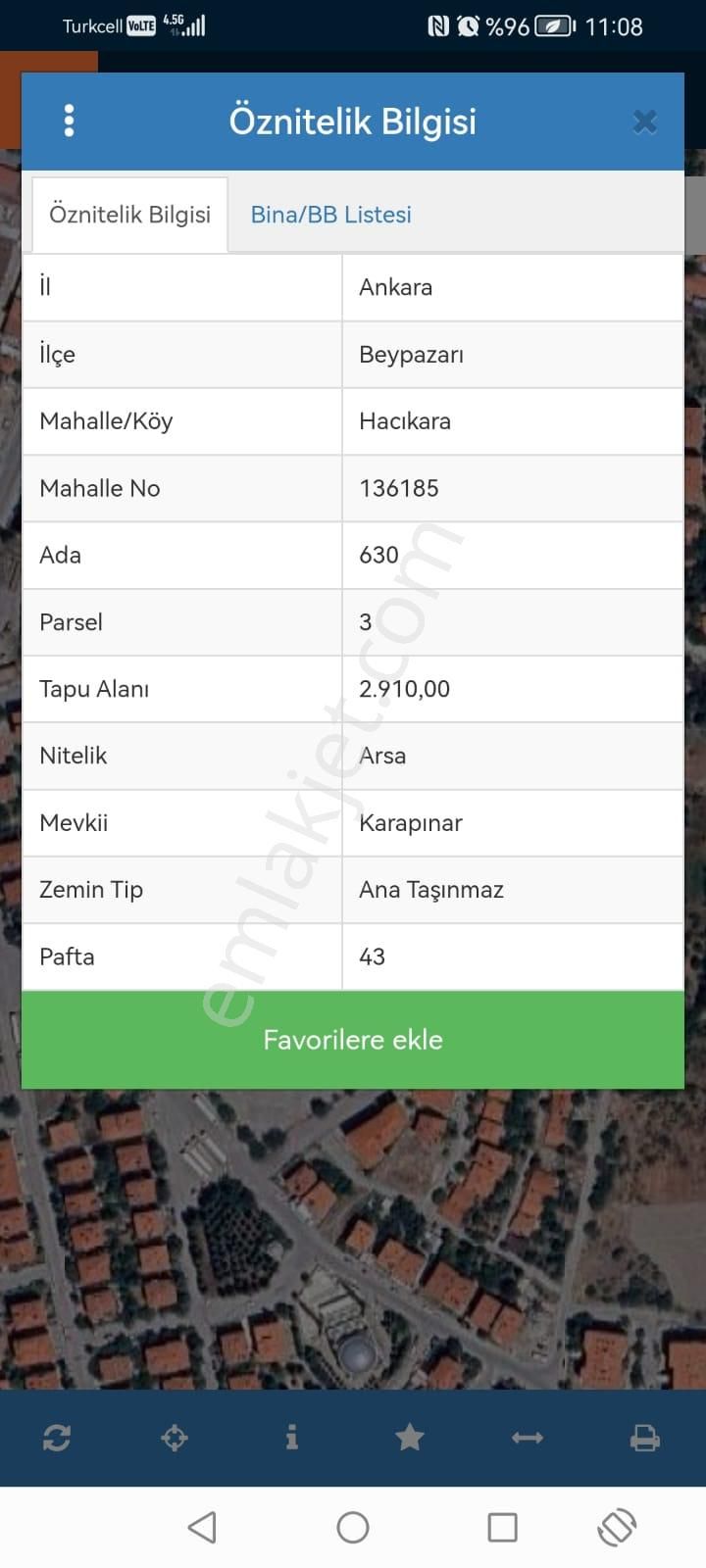Open the three-dot overflow menu
Screen dimensions: 706x1568
(x=69, y=121)
